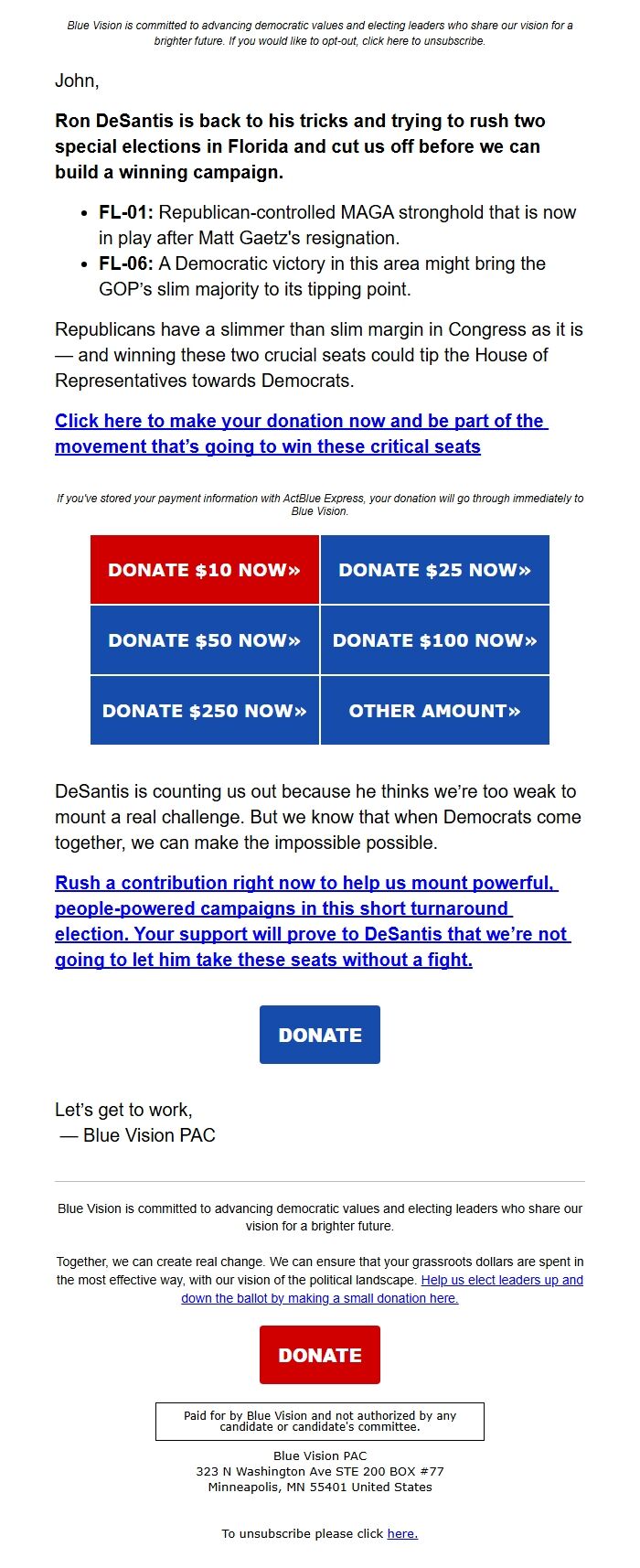Pick Other Amount donation option
The width and height of the screenshot is (640, 1568).
[x=435, y=711]
